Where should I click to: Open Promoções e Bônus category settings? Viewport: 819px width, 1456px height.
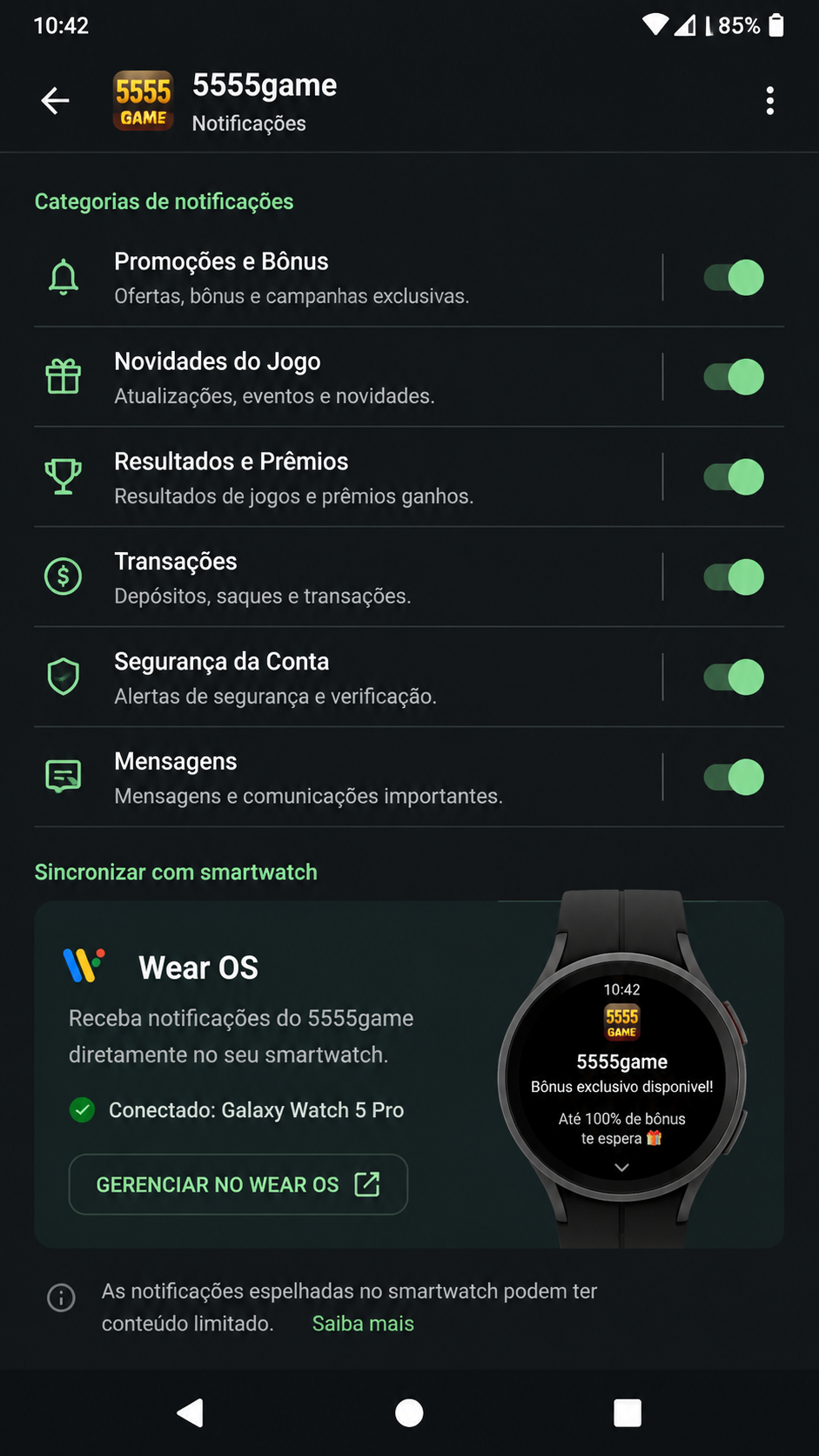point(348,278)
